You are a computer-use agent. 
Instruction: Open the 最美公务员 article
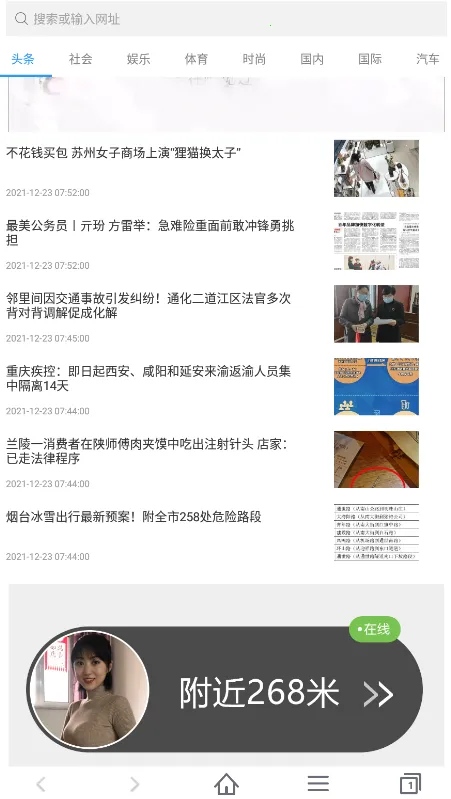point(213,241)
